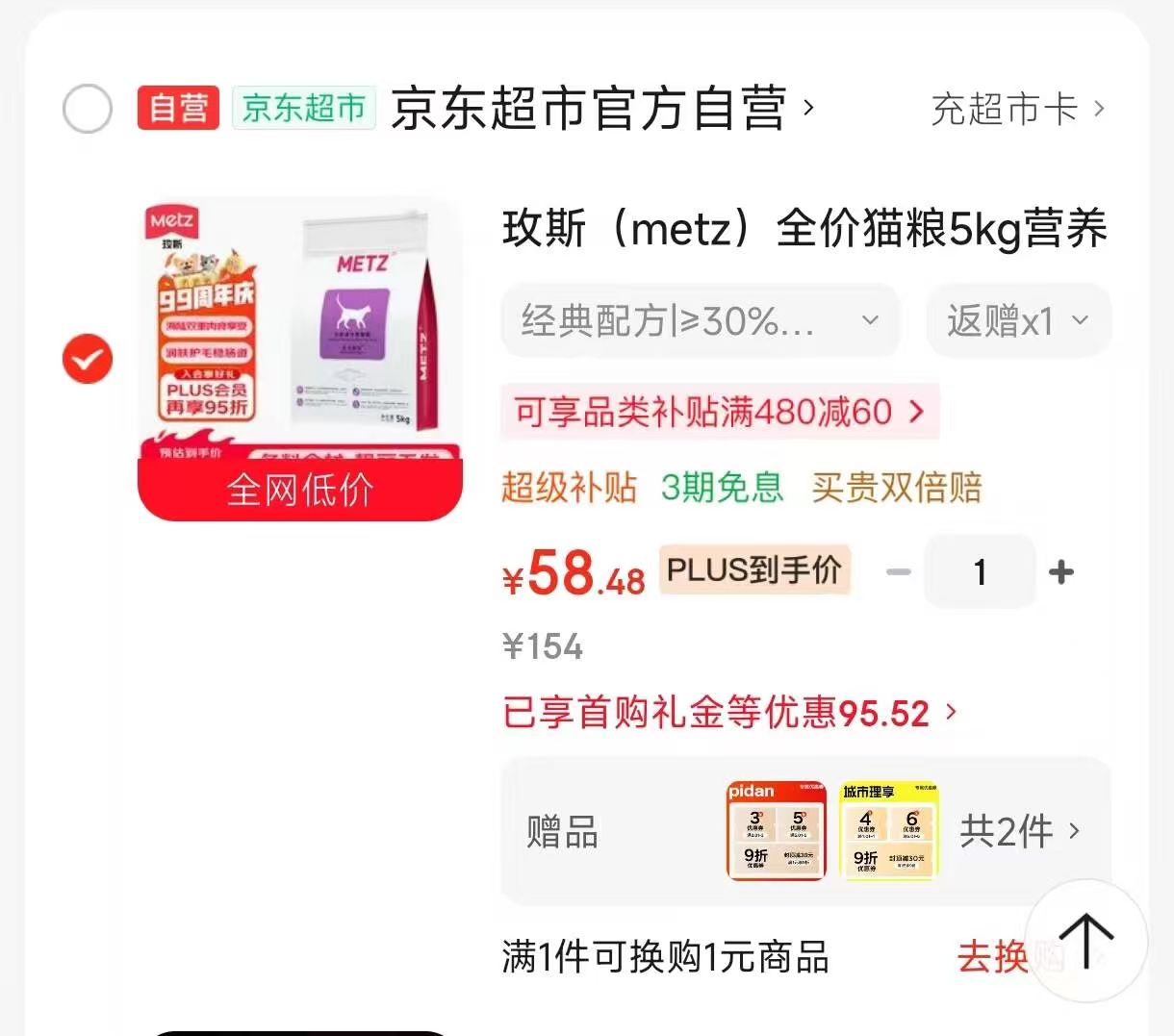Open 充超市卡 top-up link
Viewport: 1174px width, 1036px height.
pyautogui.click(x=1018, y=110)
